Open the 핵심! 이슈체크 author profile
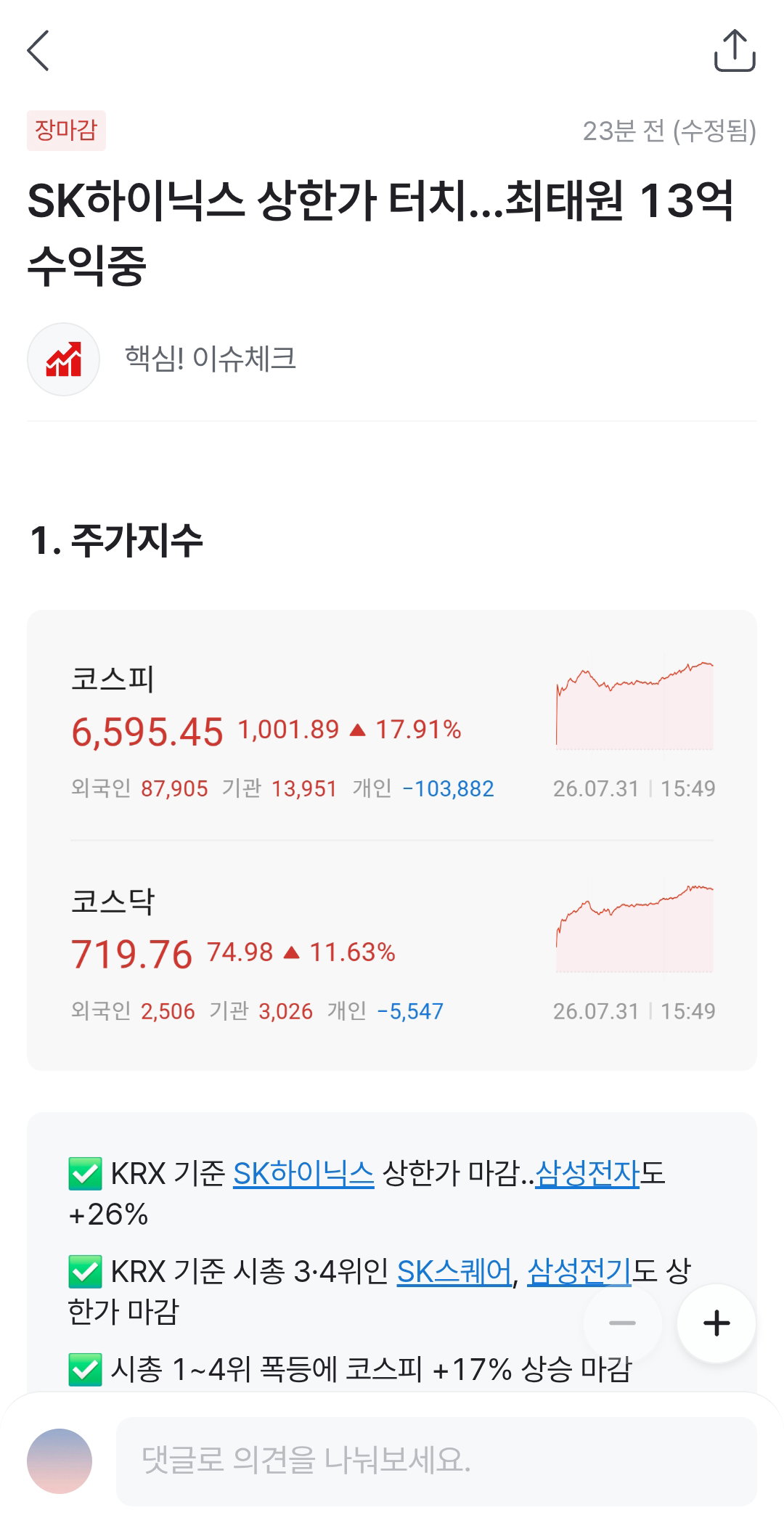Viewport: 784px width, 1531px height. tap(162, 359)
